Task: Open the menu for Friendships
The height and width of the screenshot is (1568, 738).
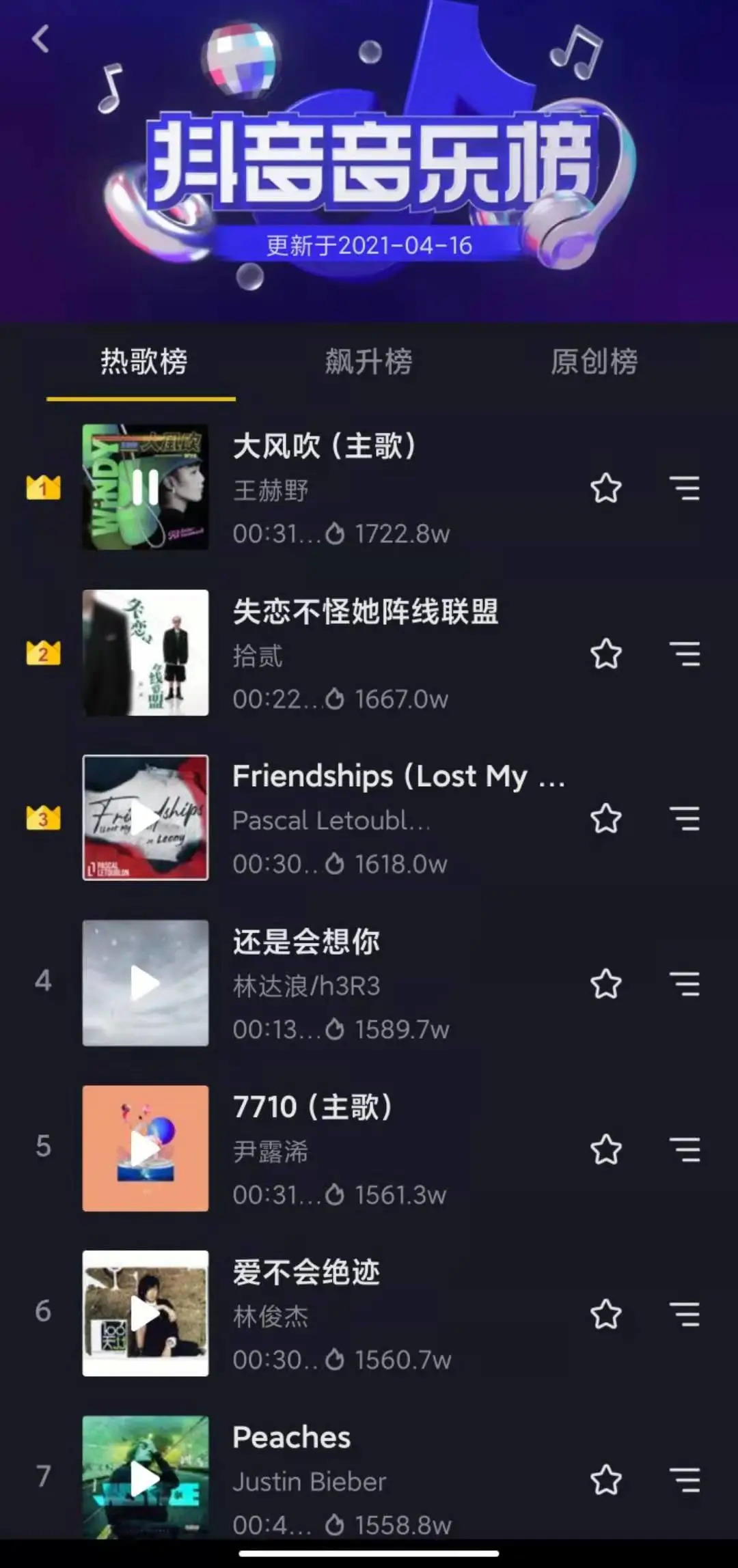Action: click(685, 819)
